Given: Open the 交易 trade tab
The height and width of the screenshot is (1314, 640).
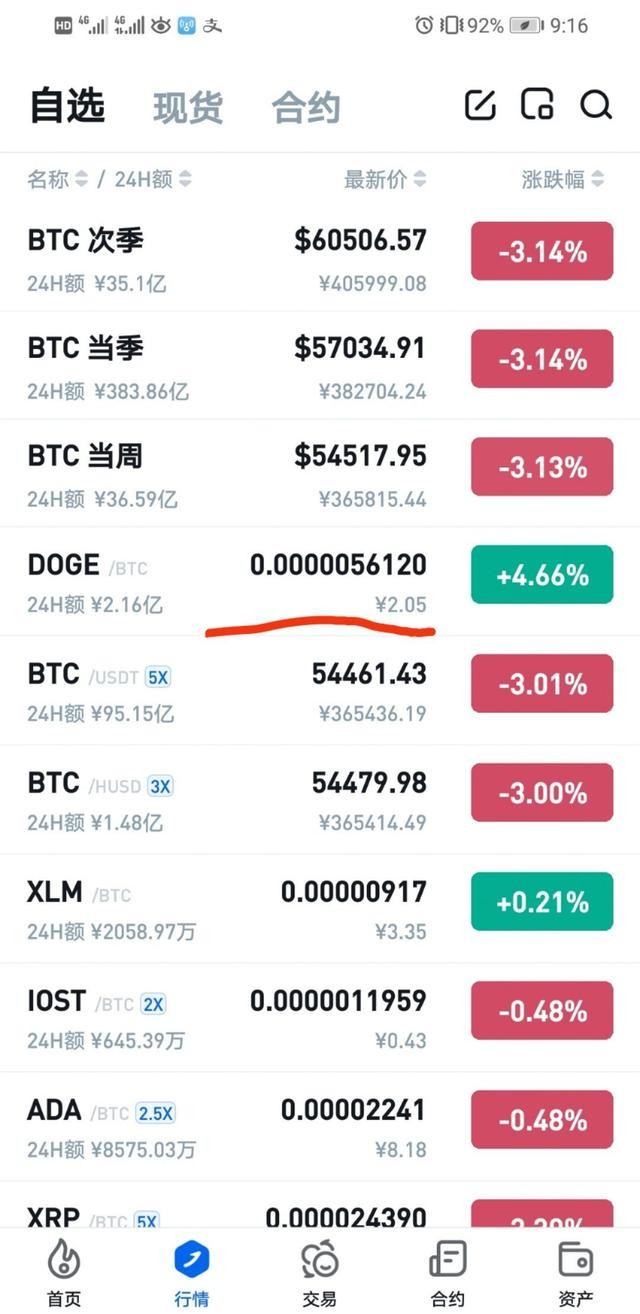Looking at the screenshot, I should 320,1270.
